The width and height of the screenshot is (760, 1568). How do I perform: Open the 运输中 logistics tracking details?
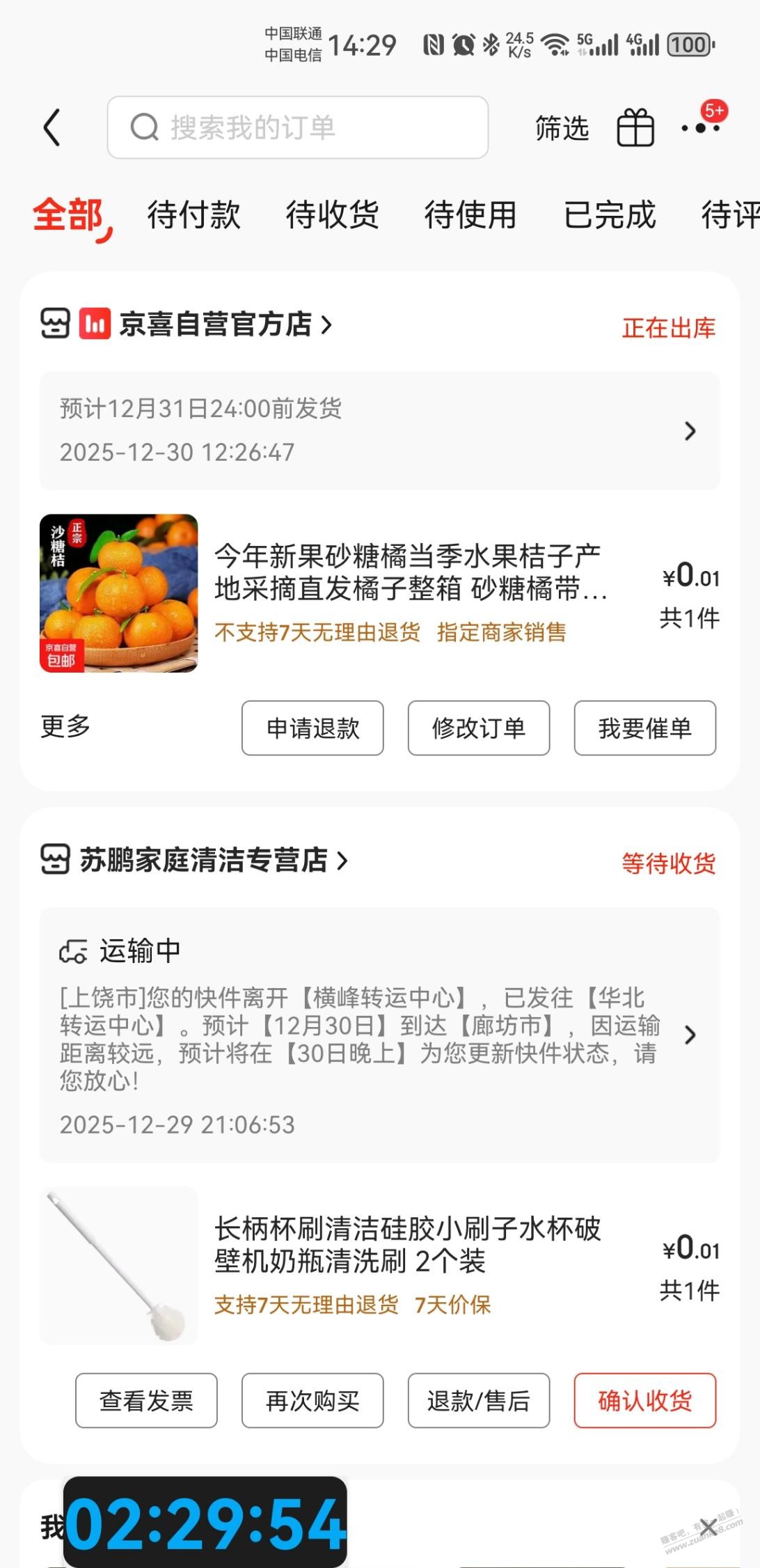pos(379,1035)
